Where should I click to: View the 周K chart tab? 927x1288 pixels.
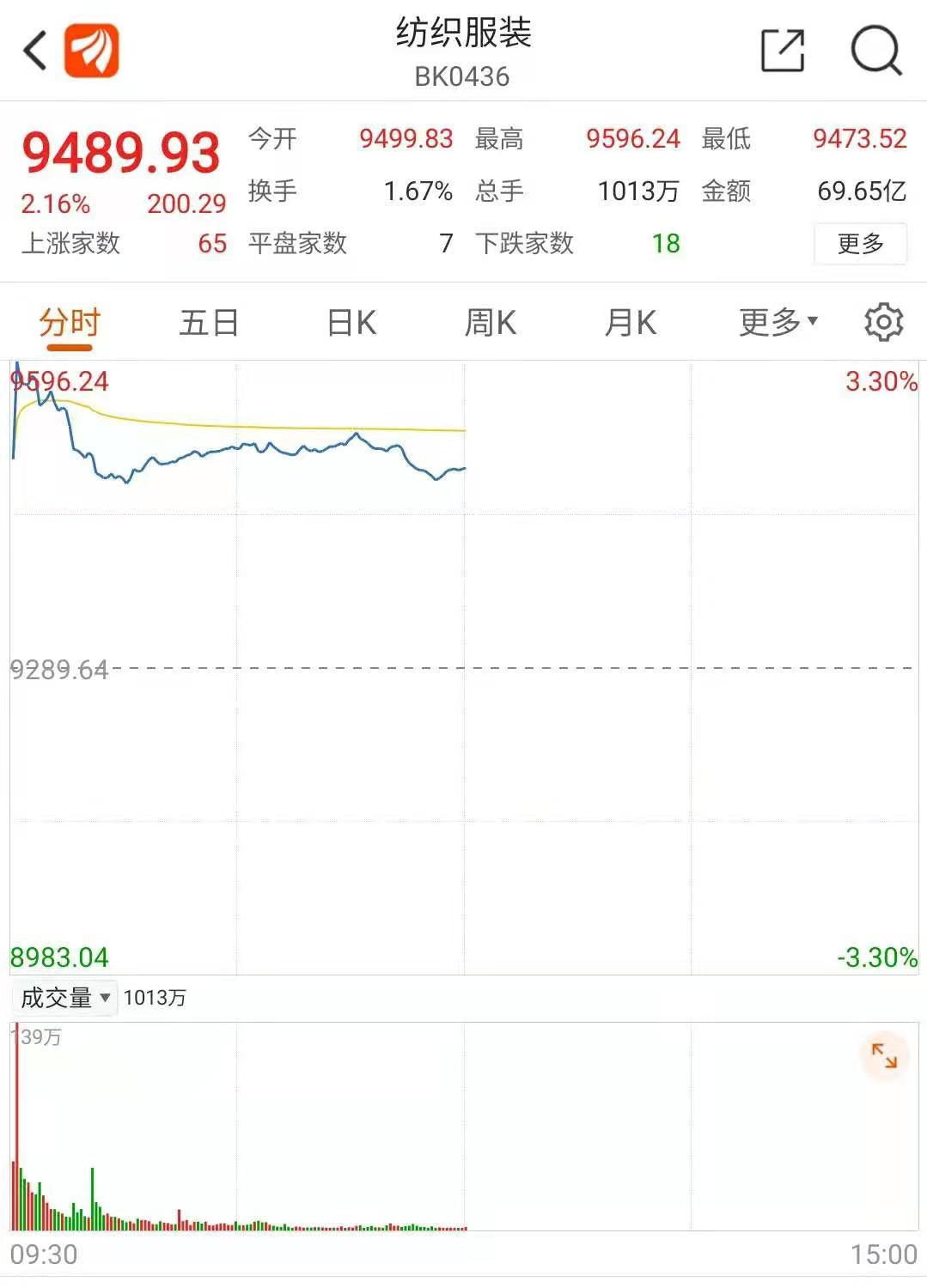coord(491,324)
